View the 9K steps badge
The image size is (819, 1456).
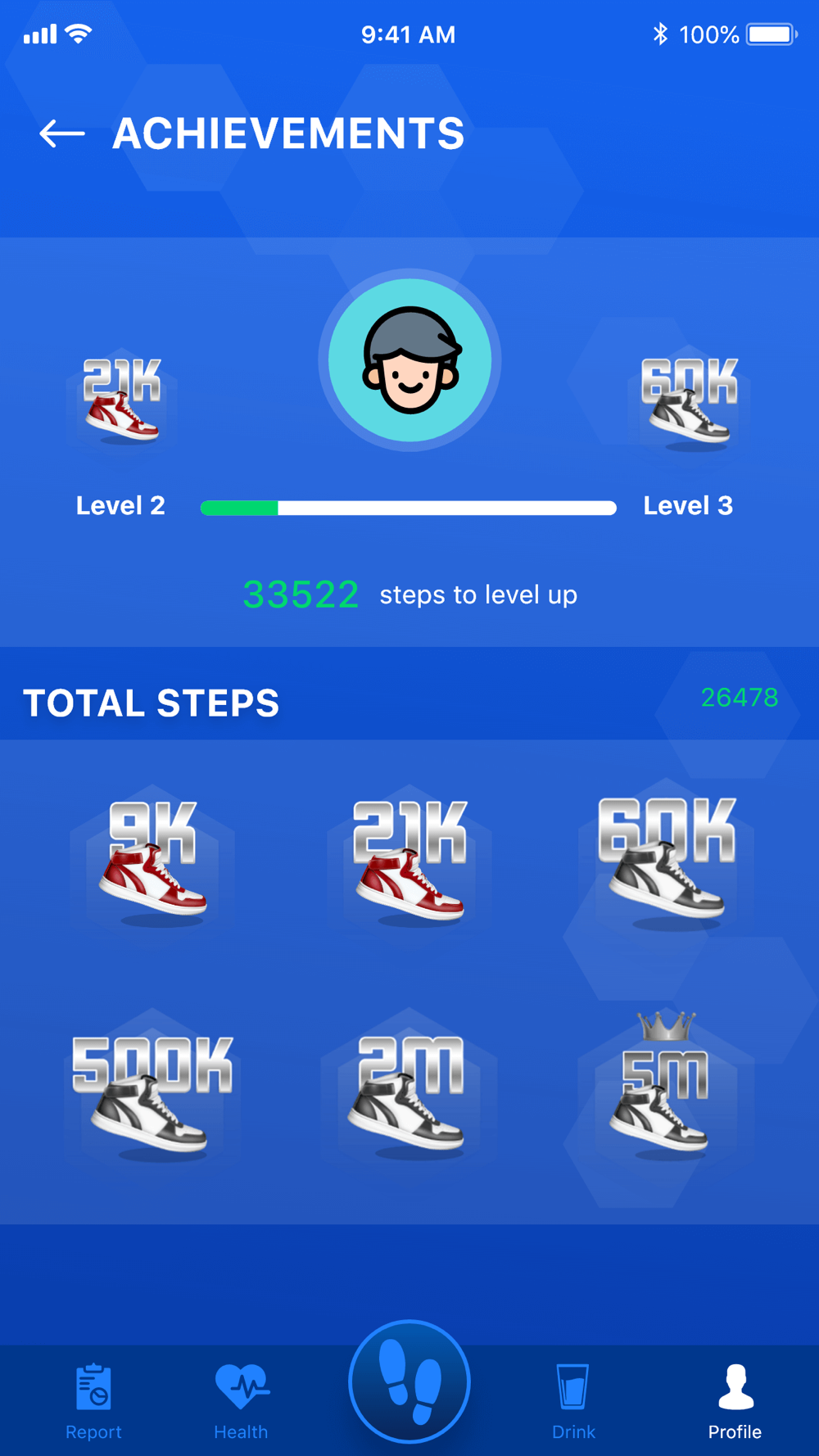click(x=153, y=861)
